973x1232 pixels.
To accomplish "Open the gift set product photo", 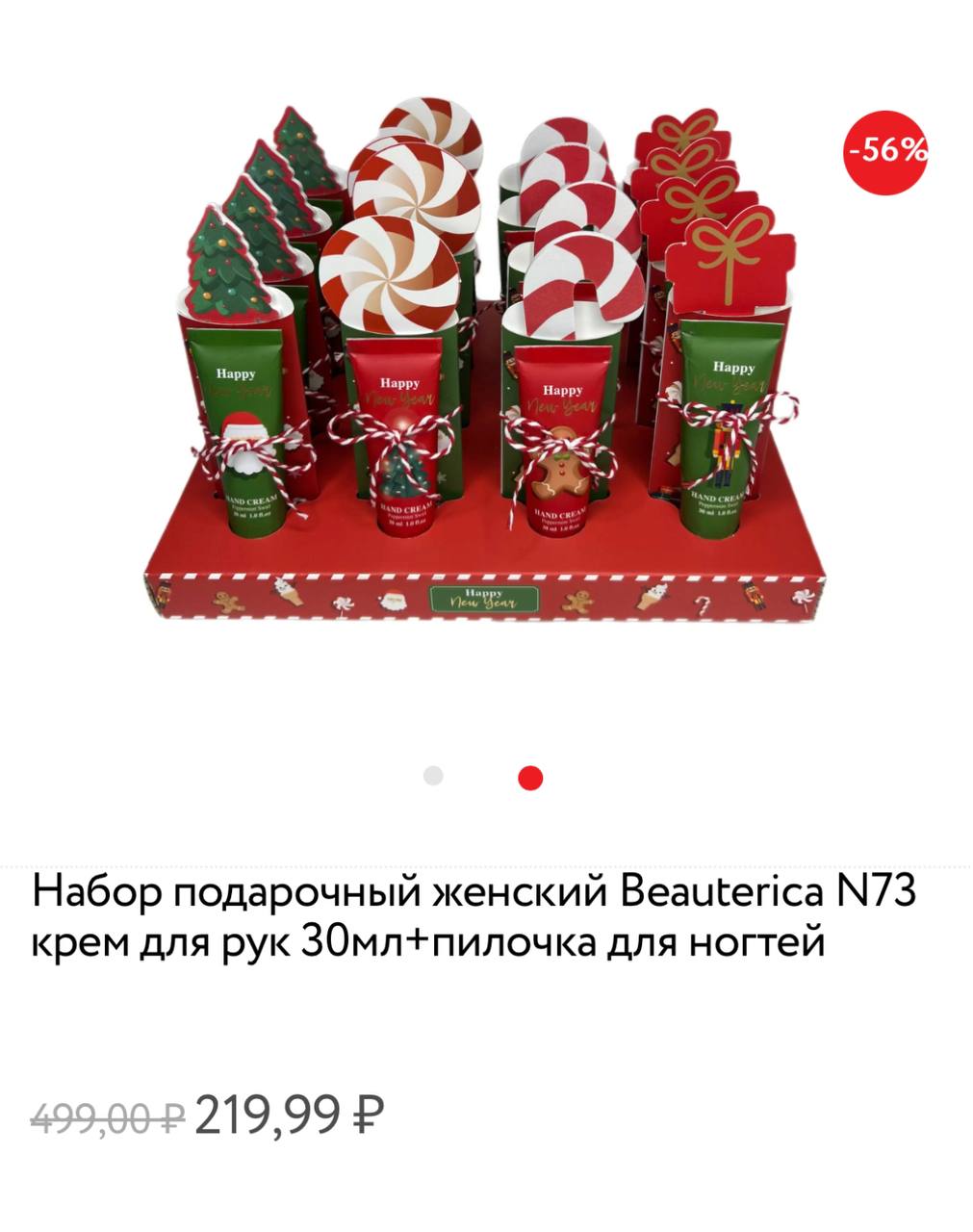I will pos(486,375).
